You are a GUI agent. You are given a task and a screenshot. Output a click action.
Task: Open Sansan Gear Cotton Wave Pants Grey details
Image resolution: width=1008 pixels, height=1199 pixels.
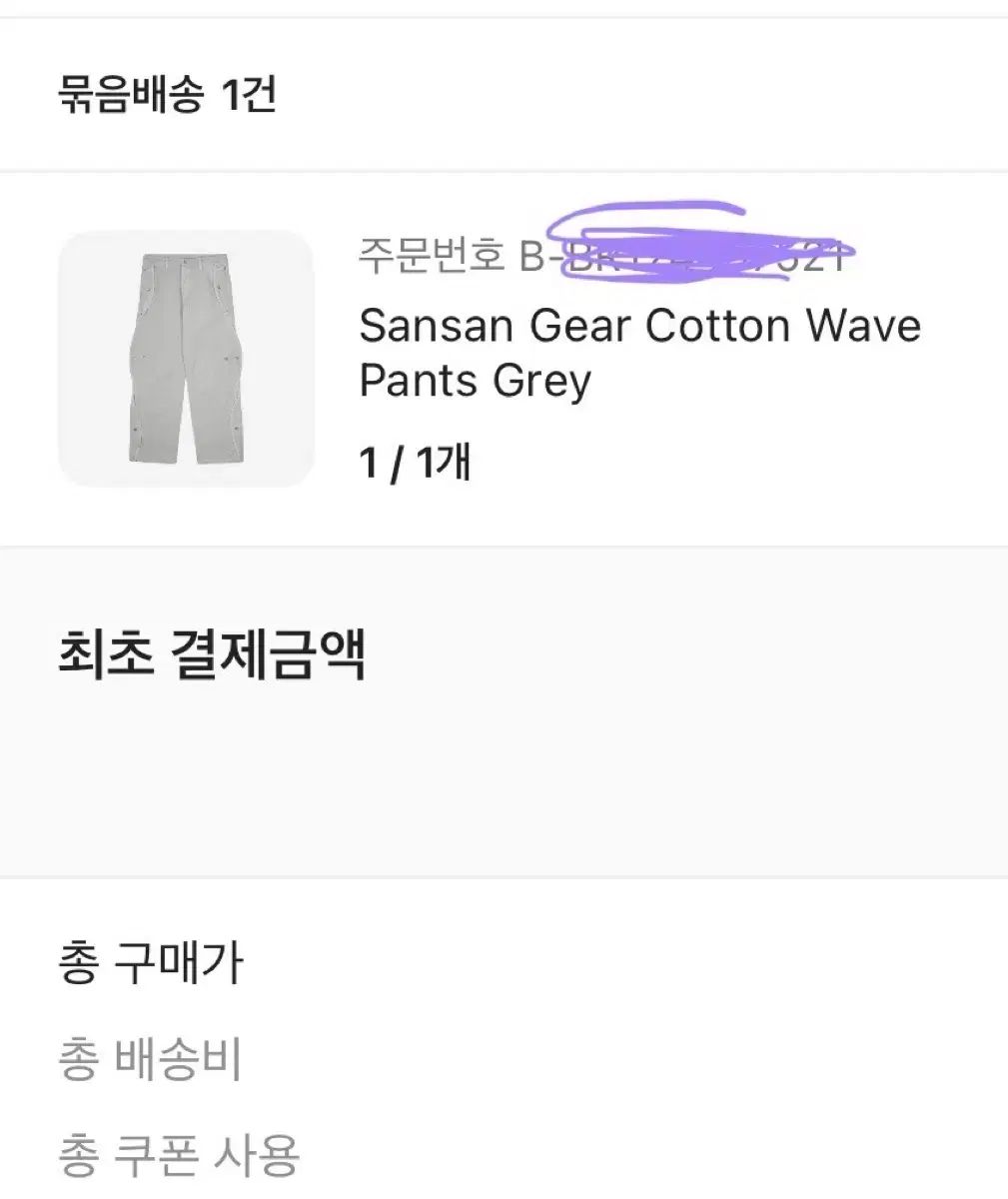[639, 350]
